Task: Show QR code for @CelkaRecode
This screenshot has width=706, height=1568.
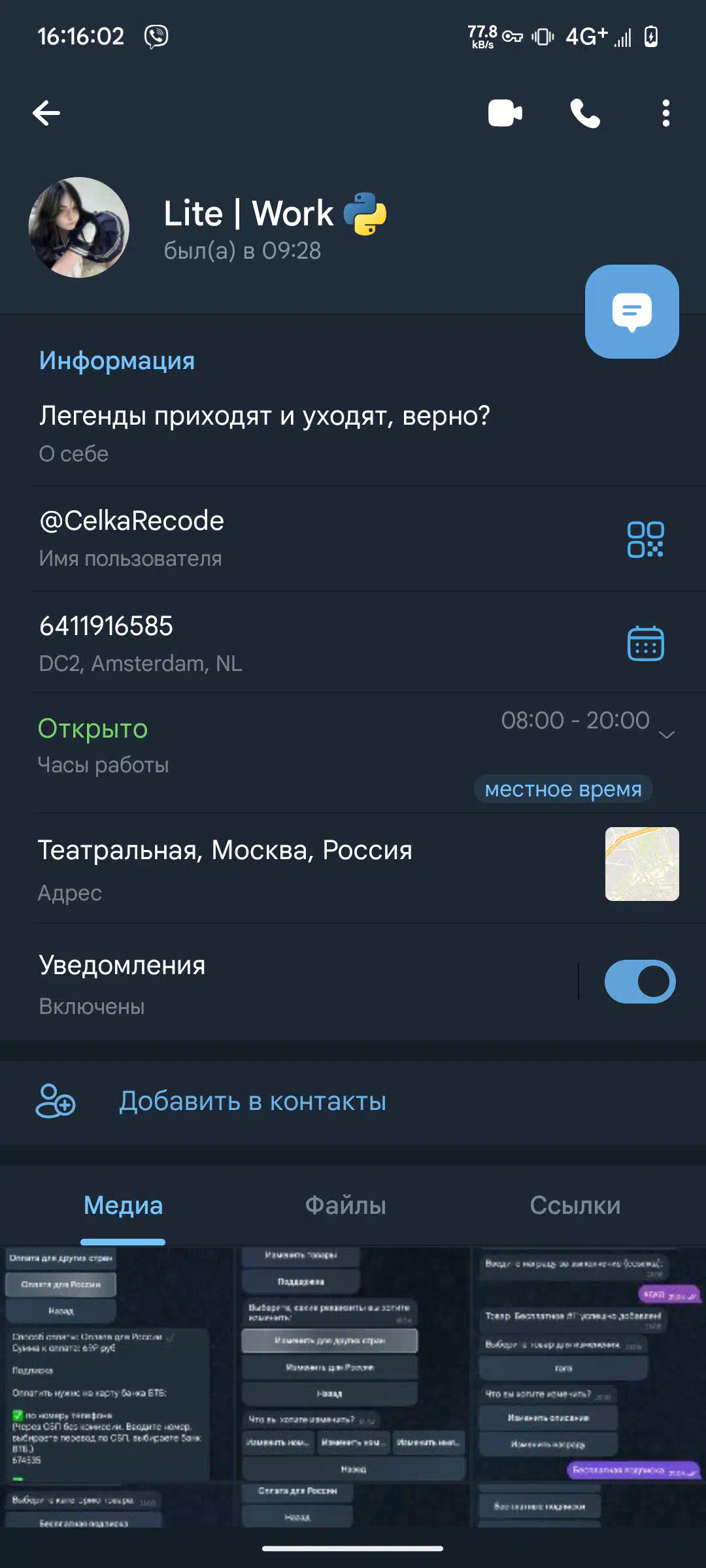Action: click(645, 539)
